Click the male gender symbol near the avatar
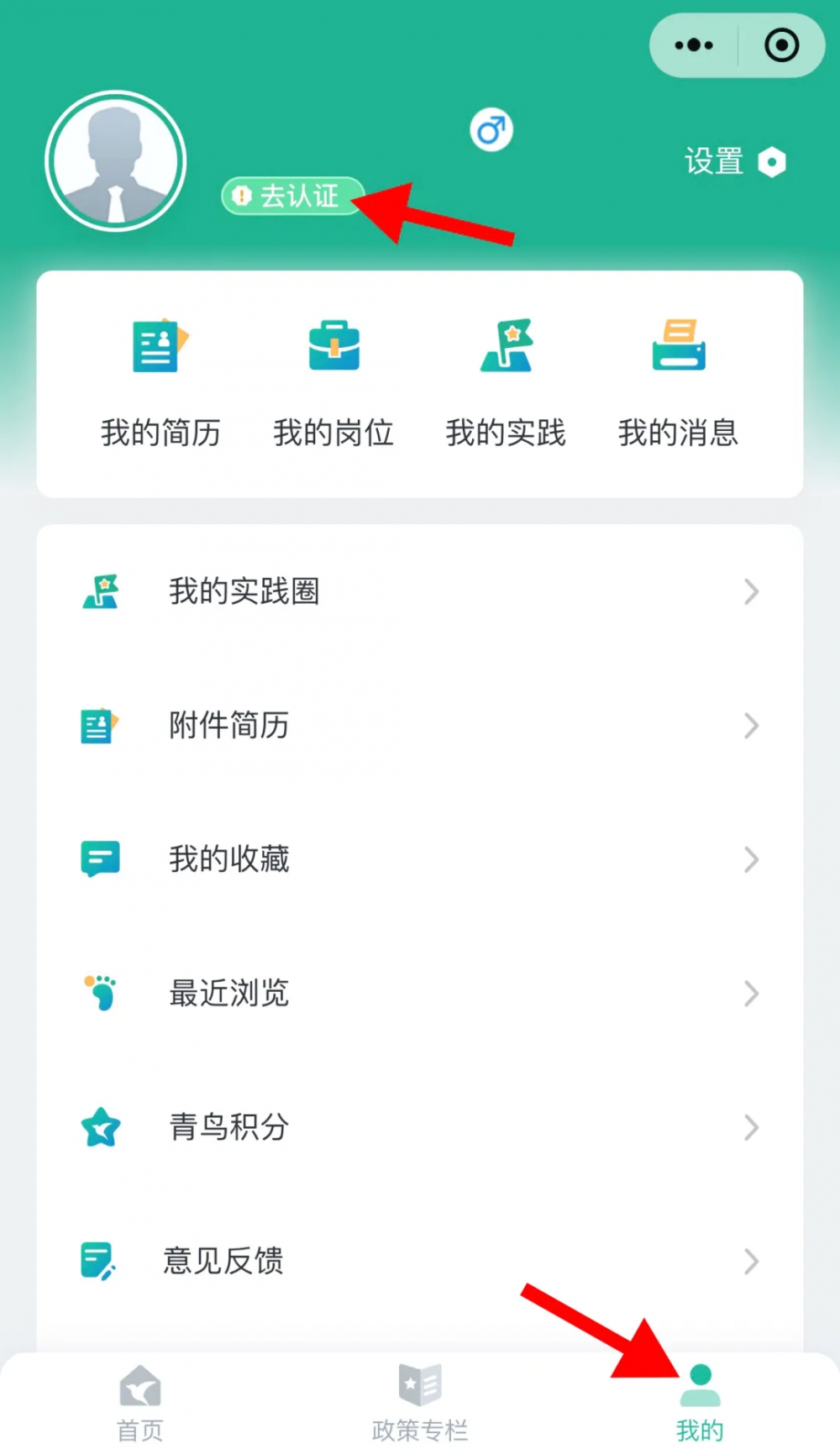This screenshot has width=840, height=1454. pos(491,128)
